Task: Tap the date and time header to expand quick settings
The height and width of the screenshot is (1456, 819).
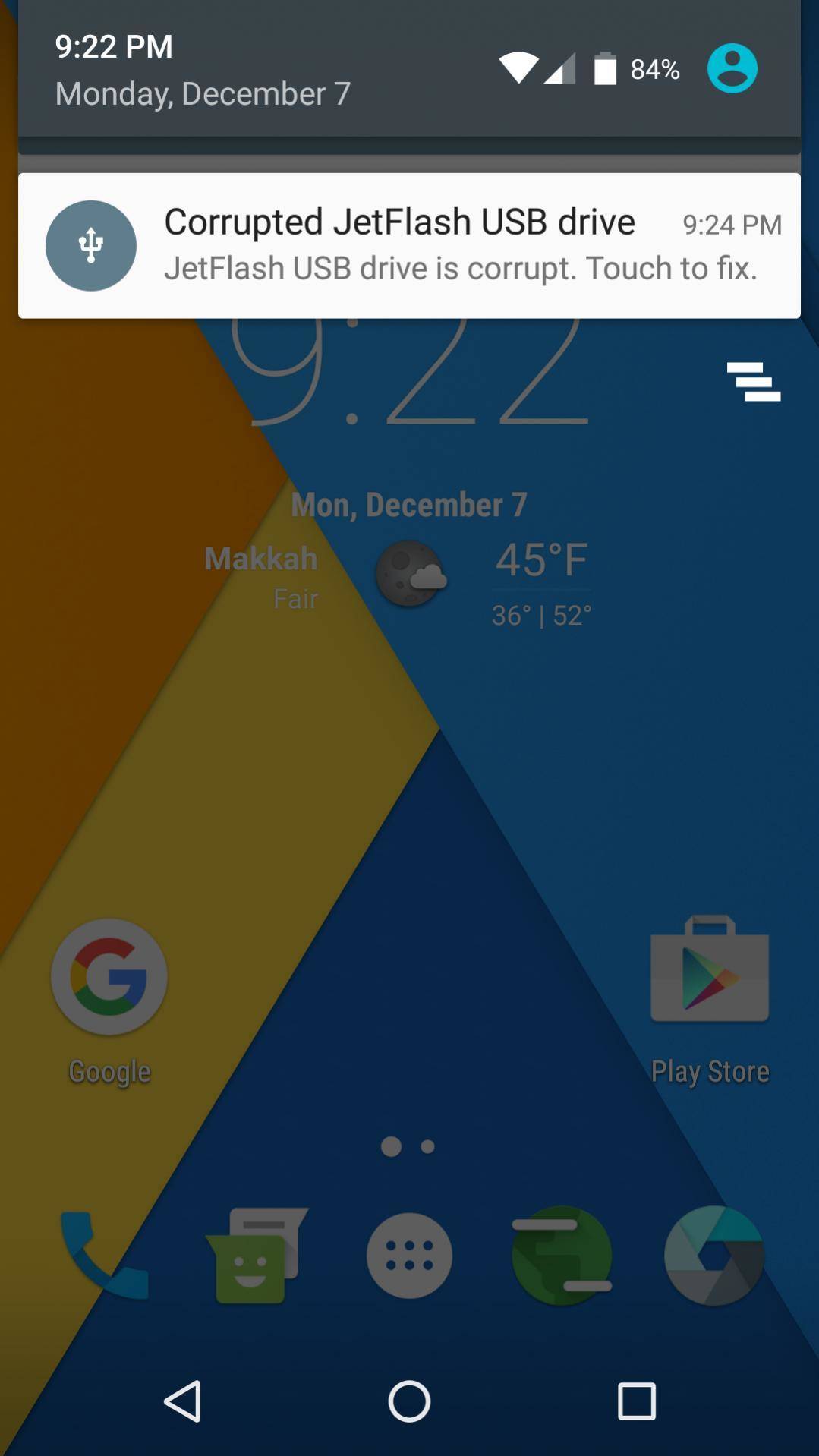Action: click(203, 70)
